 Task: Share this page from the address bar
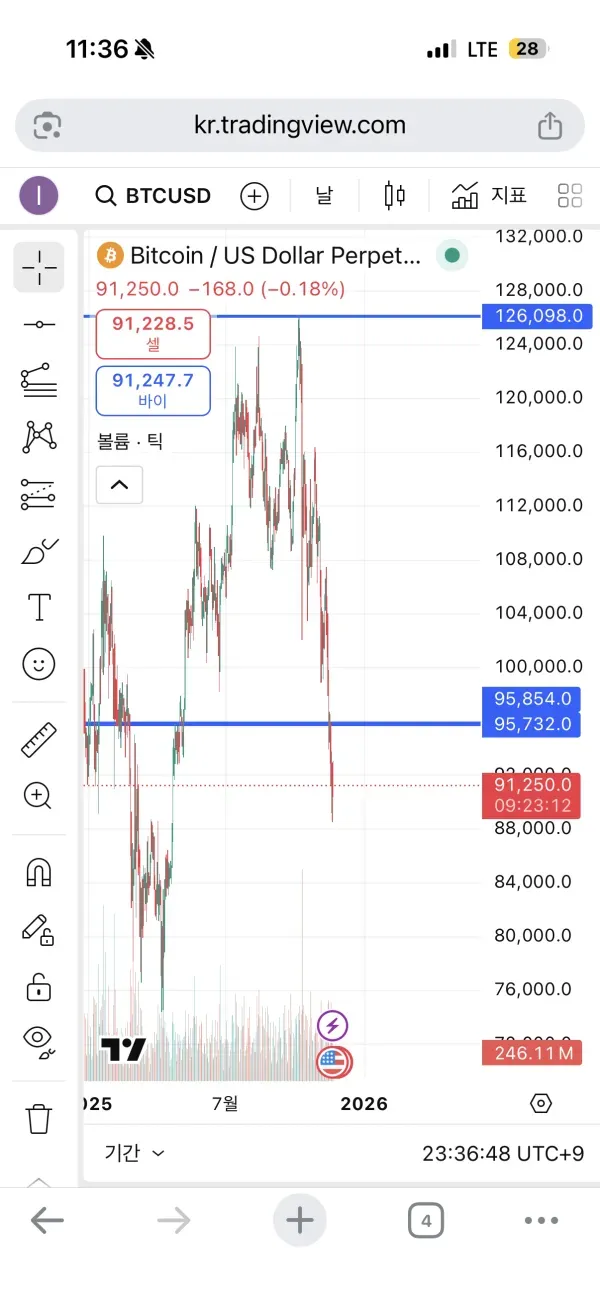coord(549,126)
